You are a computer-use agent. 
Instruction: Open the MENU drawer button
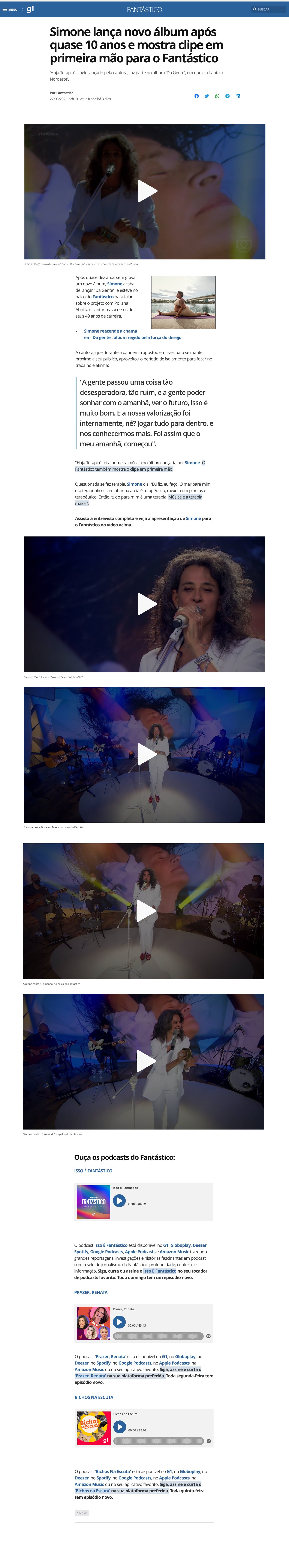point(9,10)
